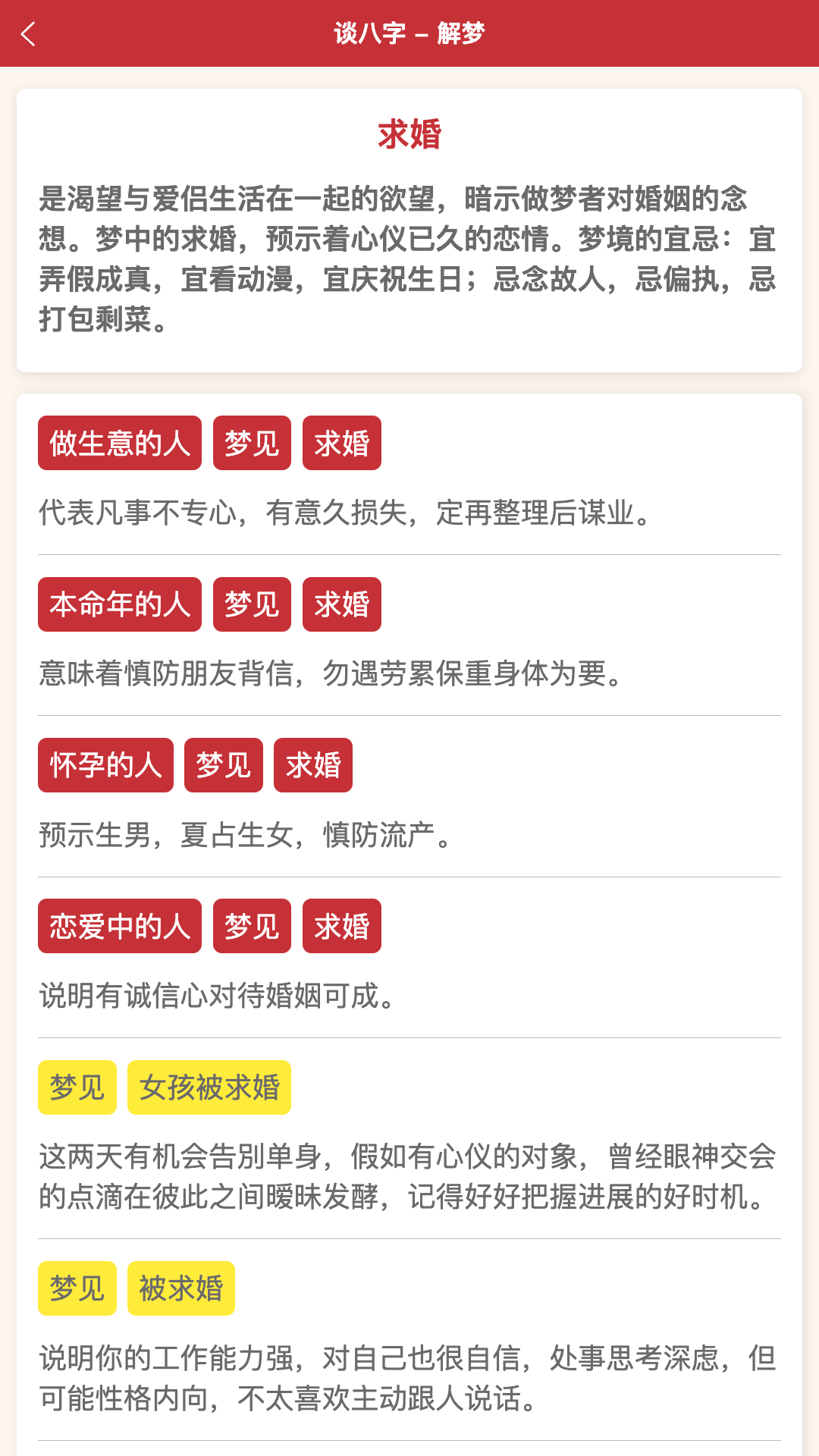Tap the yellow 被求婚 tag
The height and width of the screenshot is (1456, 819).
click(x=180, y=1287)
